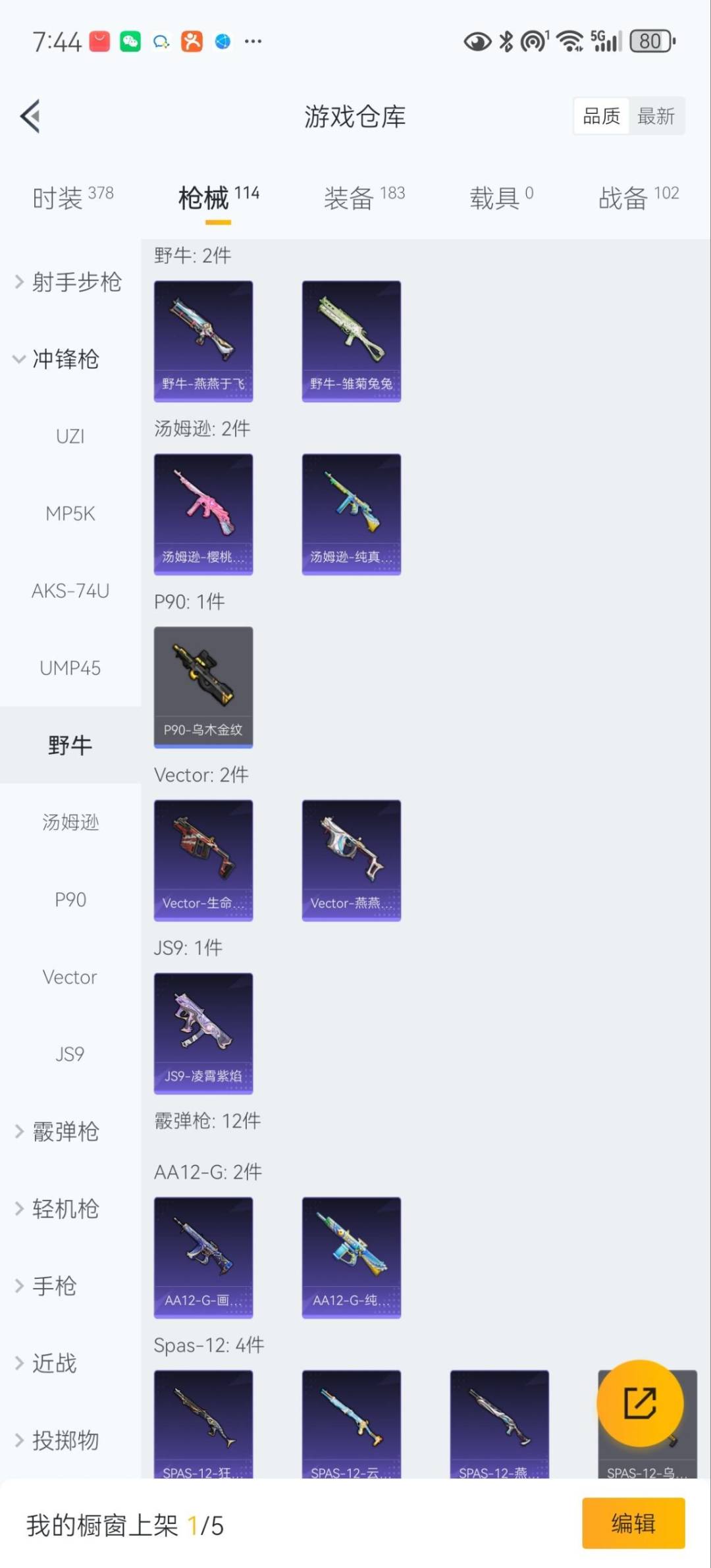The width and height of the screenshot is (711, 1568).
Task: Tap the WeChat icon in the status bar
Action: pos(130,41)
